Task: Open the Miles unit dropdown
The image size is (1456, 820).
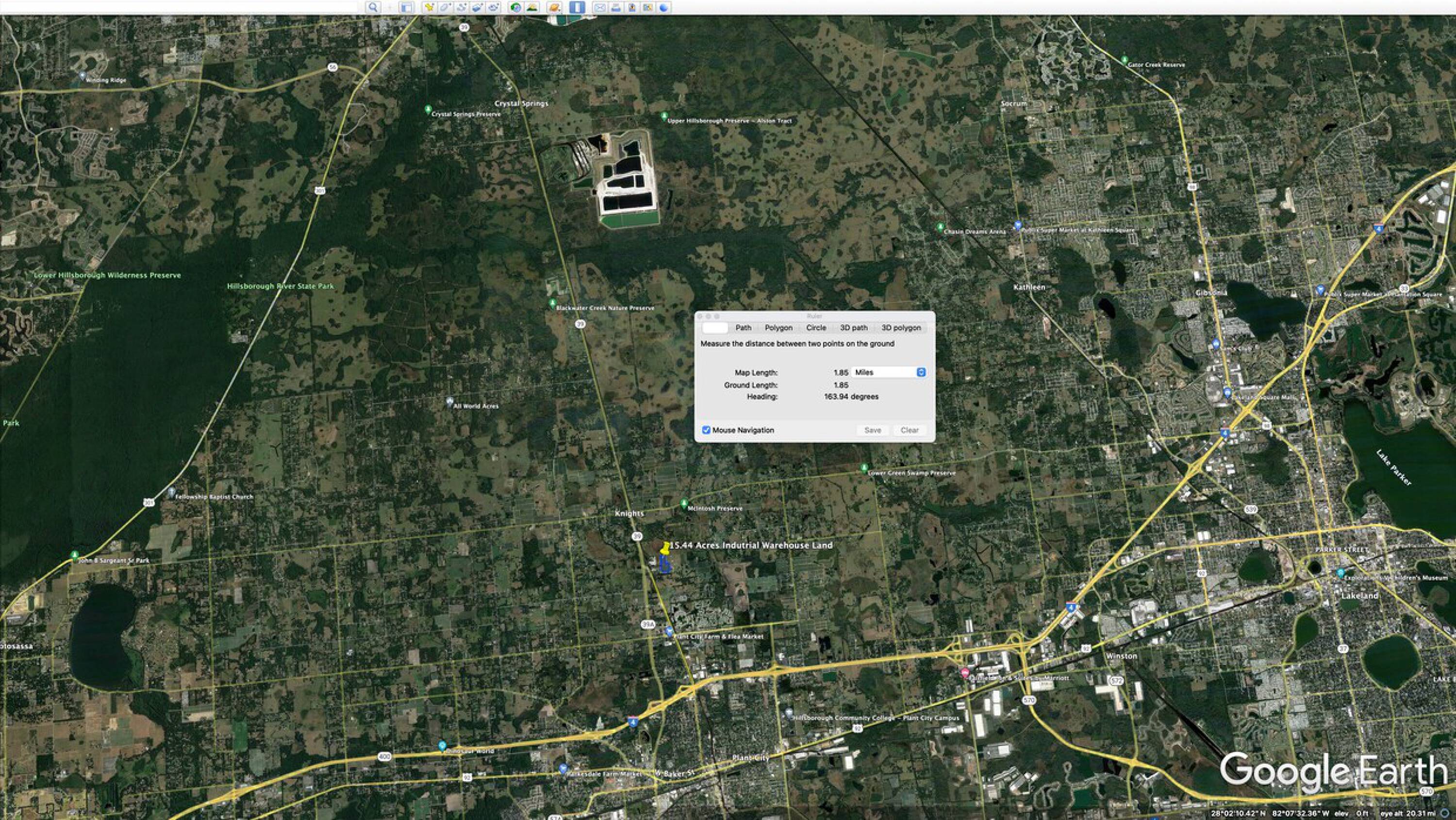Action: pyautogui.click(x=889, y=372)
